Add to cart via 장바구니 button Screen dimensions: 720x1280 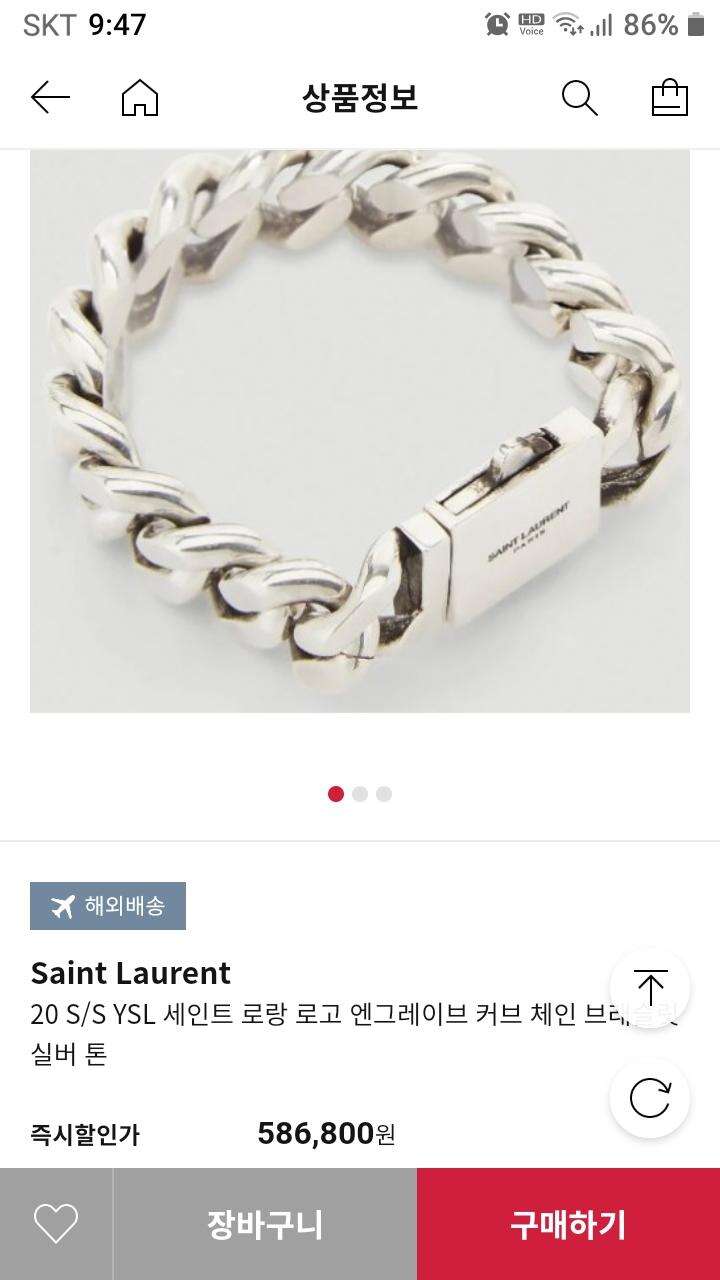pyautogui.click(x=265, y=1224)
